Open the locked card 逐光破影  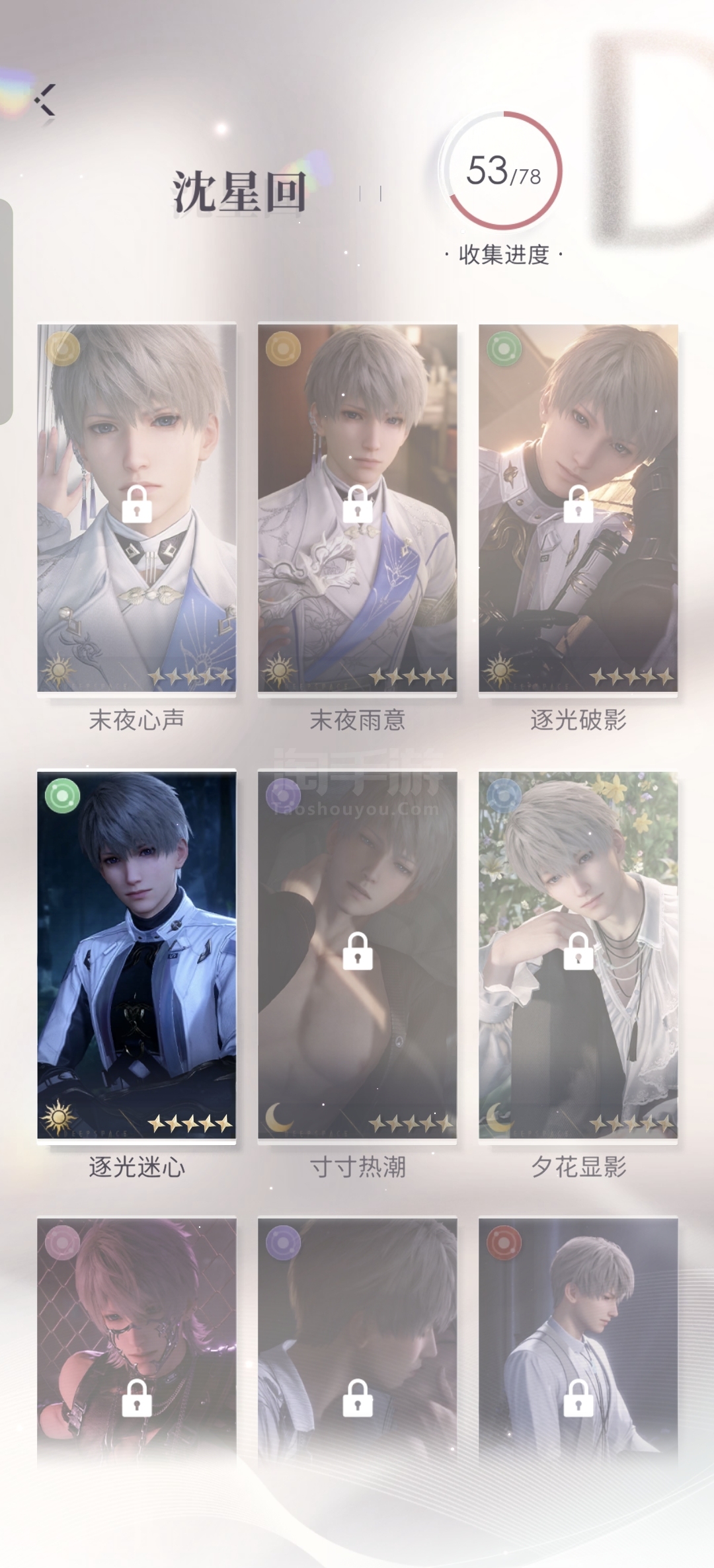point(578,507)
